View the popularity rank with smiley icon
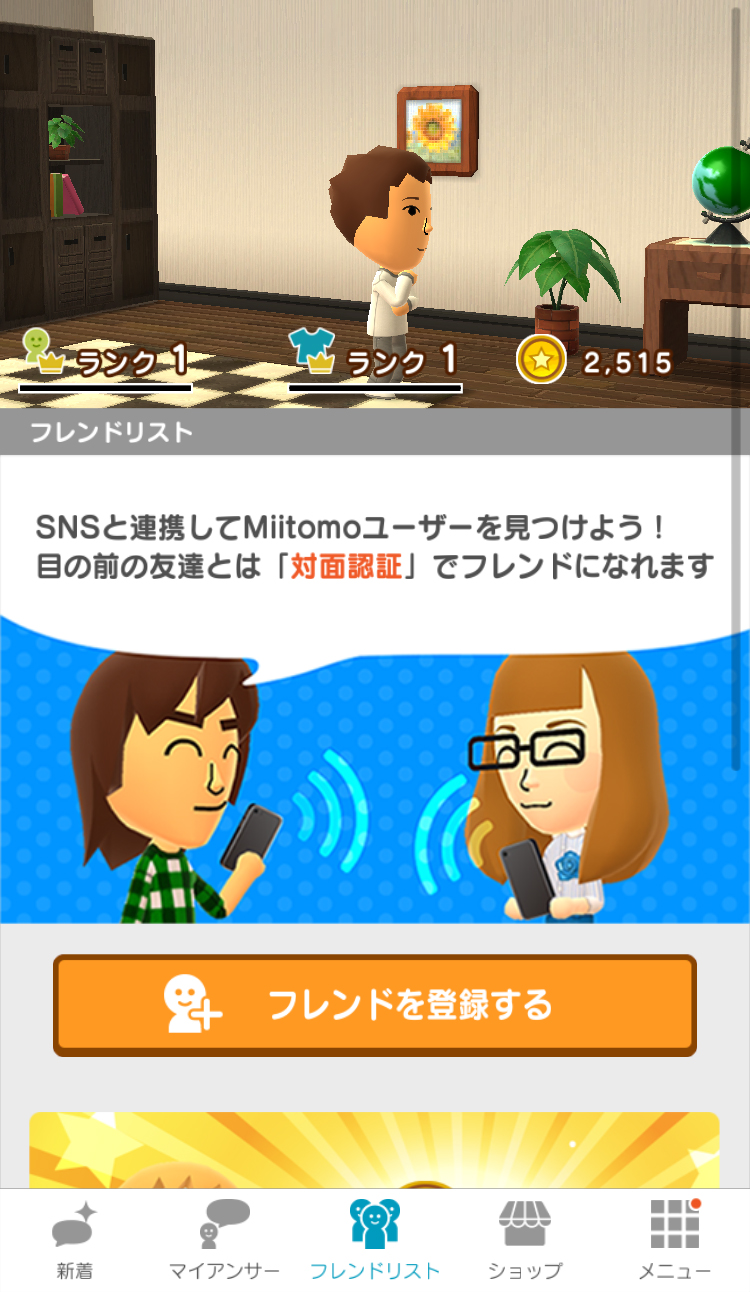The image size is (750, 1292). click(x=105, y=360)
